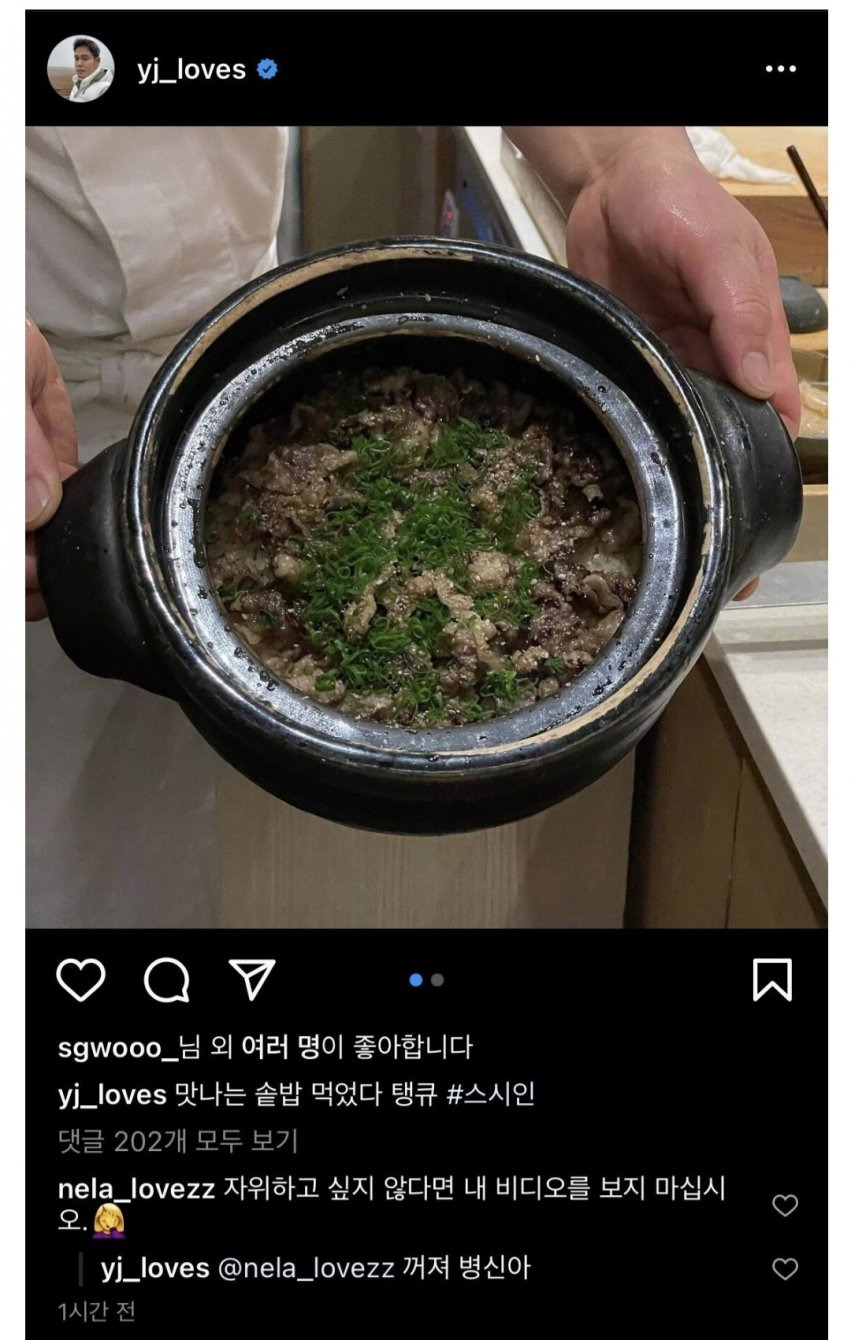Share the post via paper plane icon
Screen dimensions: 850x1340
[x=252, y=980]
